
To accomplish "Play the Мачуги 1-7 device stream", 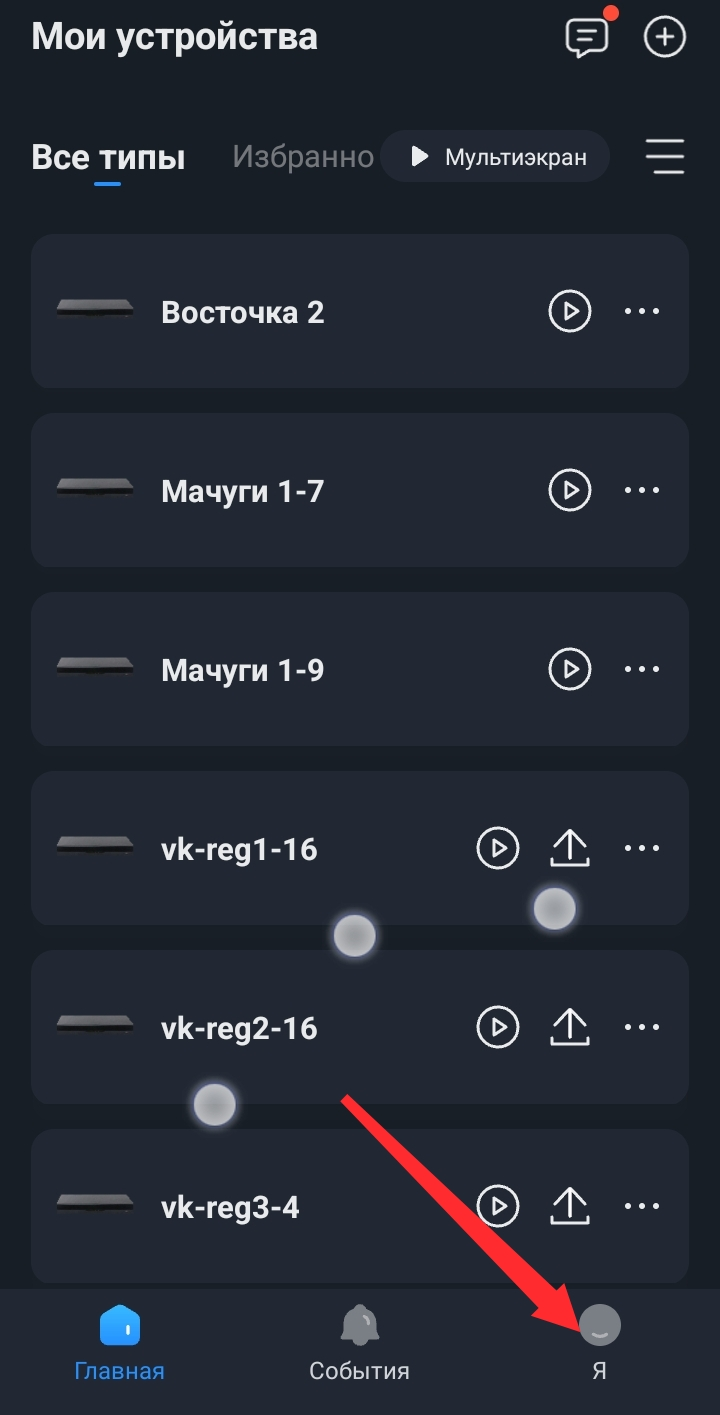I will 568,490.
